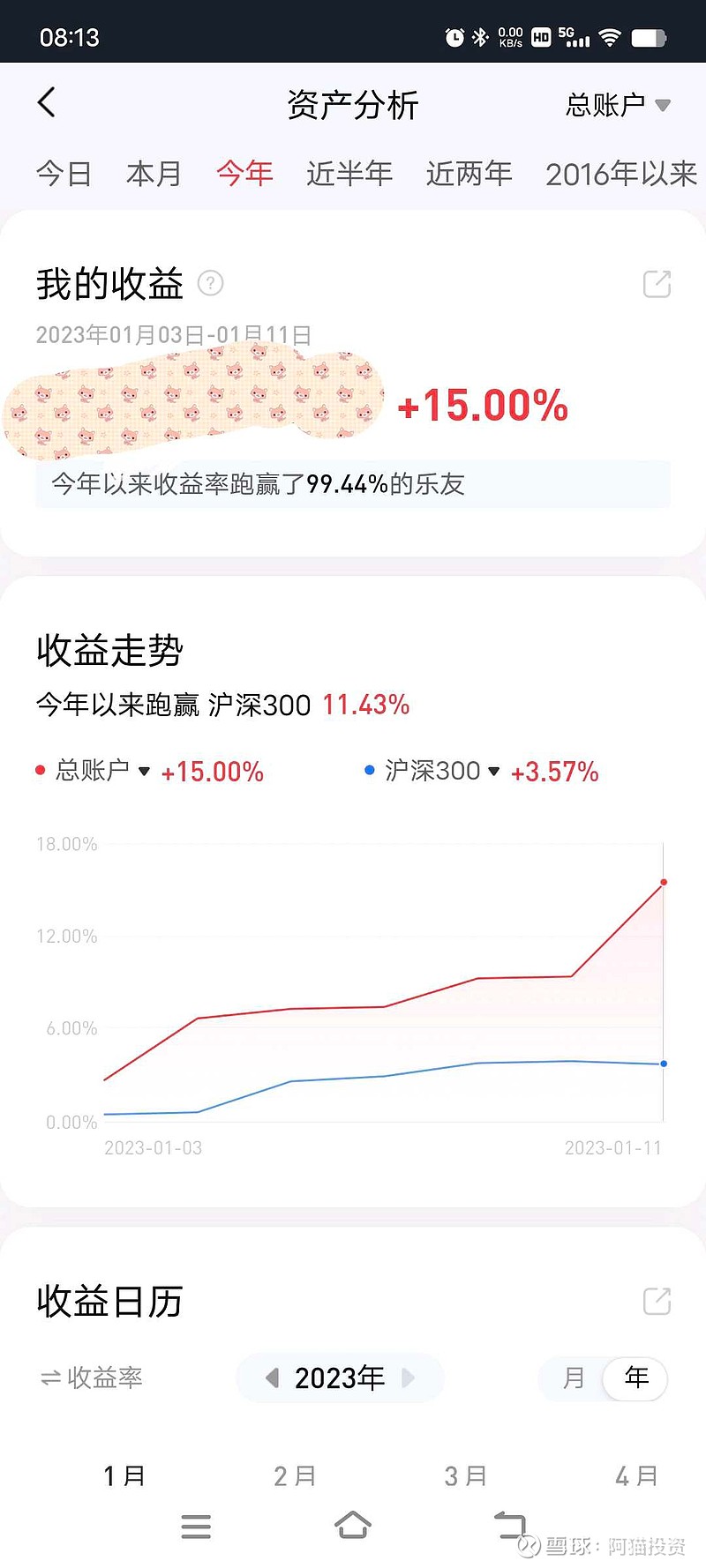Switch to the 本月 tab
The width and height of the screenshot is (706, 1568).
pos(154,174)
